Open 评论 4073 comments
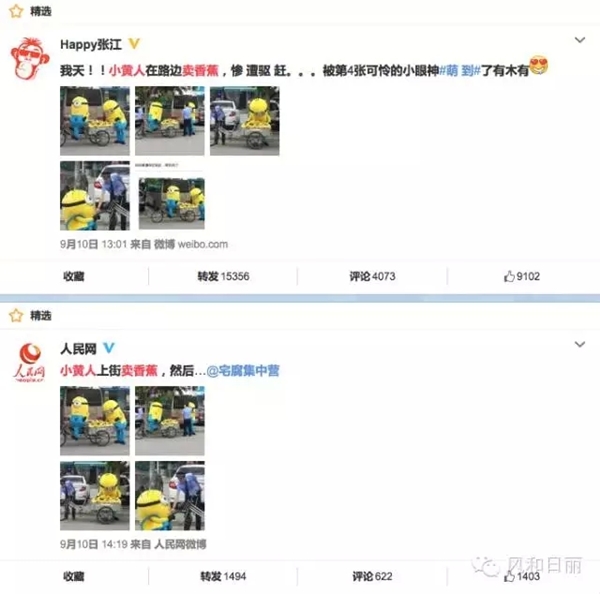Image resolution: width=600 pixels, height=594 pixels. [373, 276]
